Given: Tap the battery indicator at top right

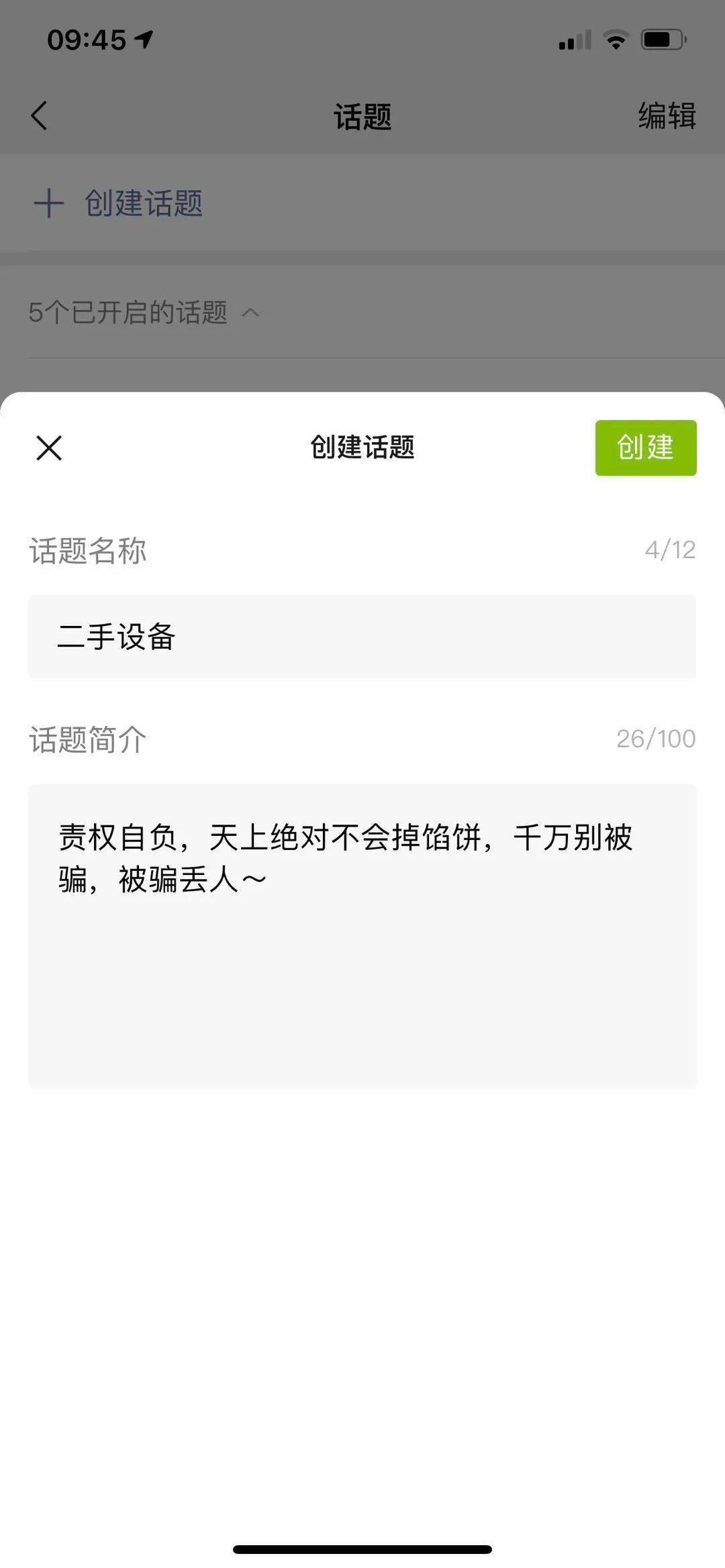Looking at the screenshot, I should coord(661,40).
